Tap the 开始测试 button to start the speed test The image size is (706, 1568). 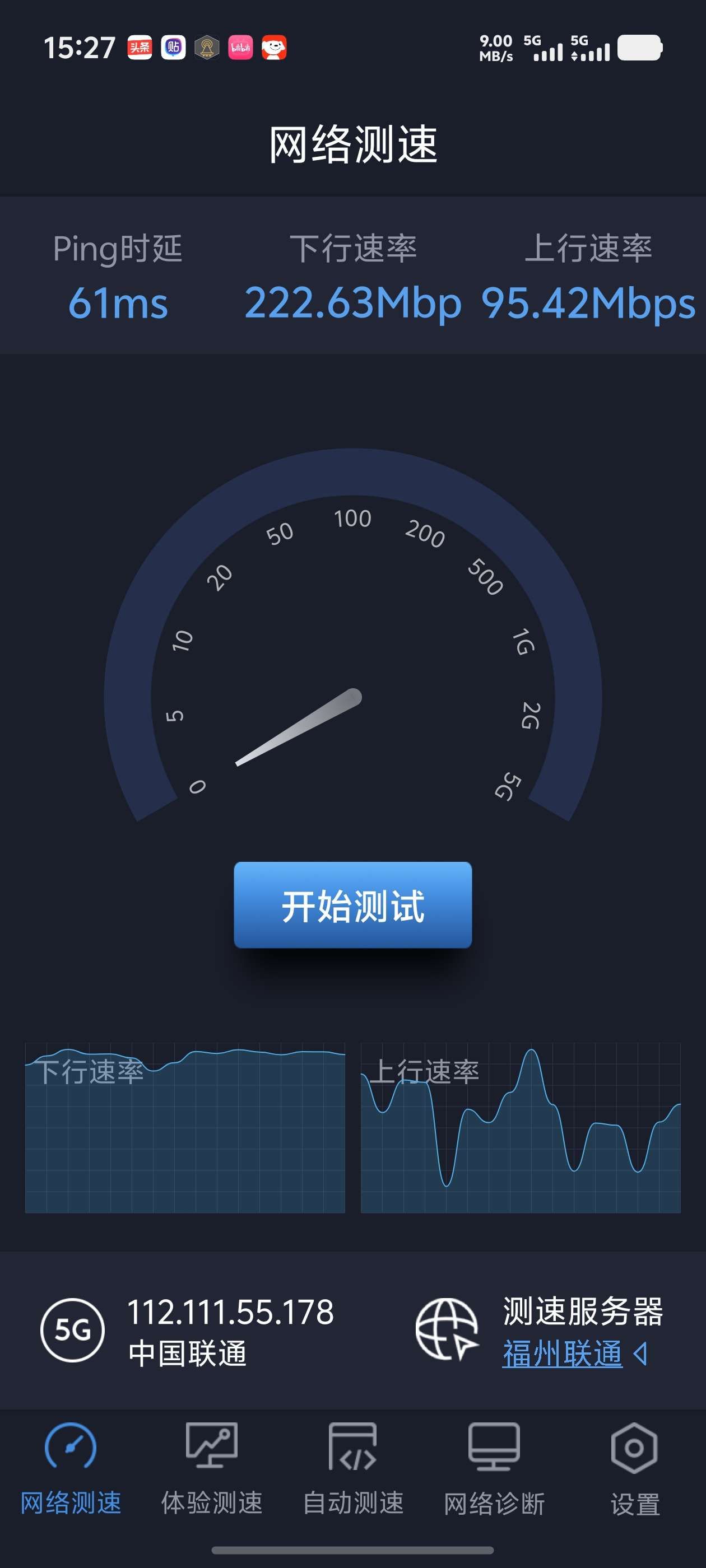pos(352,904)
